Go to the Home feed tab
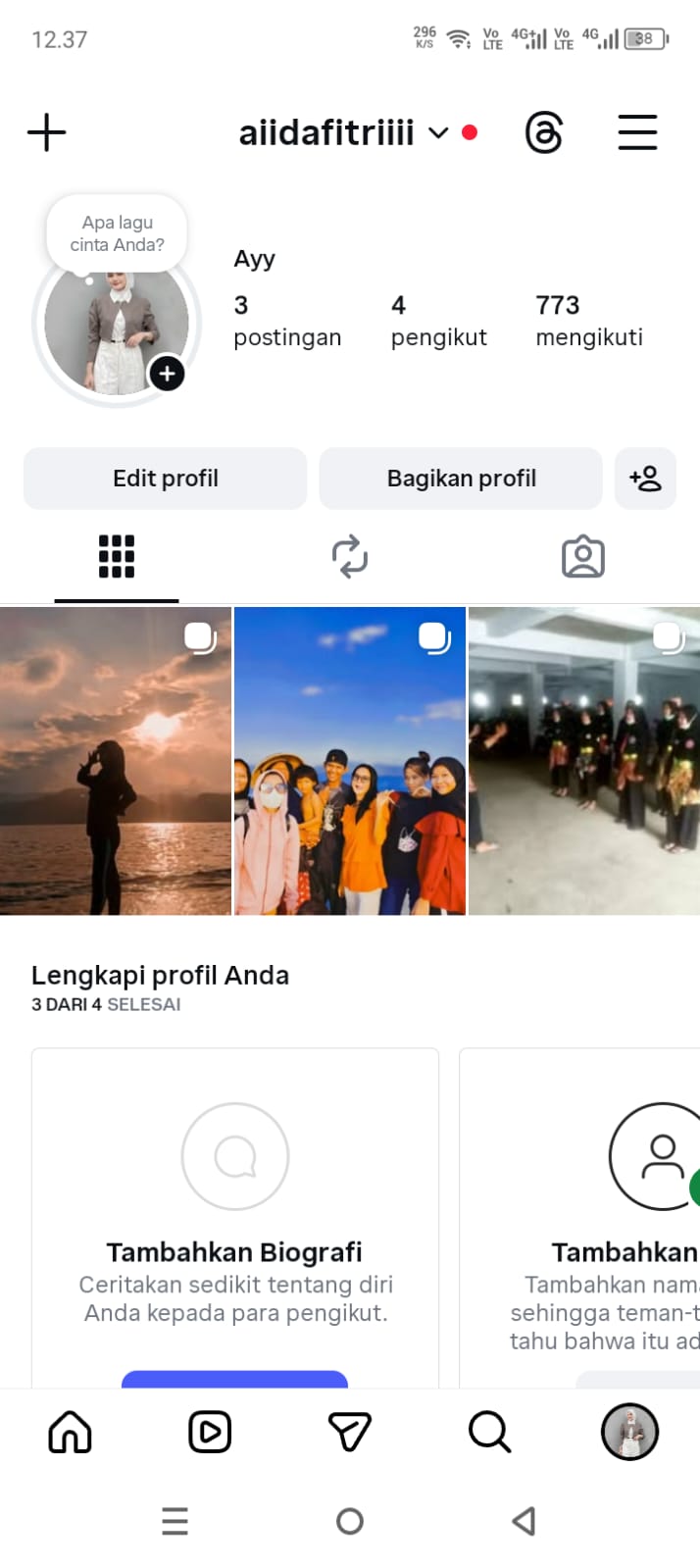The height and width of the screenshot is (1568, 700). pyautogui.click(x=70, y=1432)
